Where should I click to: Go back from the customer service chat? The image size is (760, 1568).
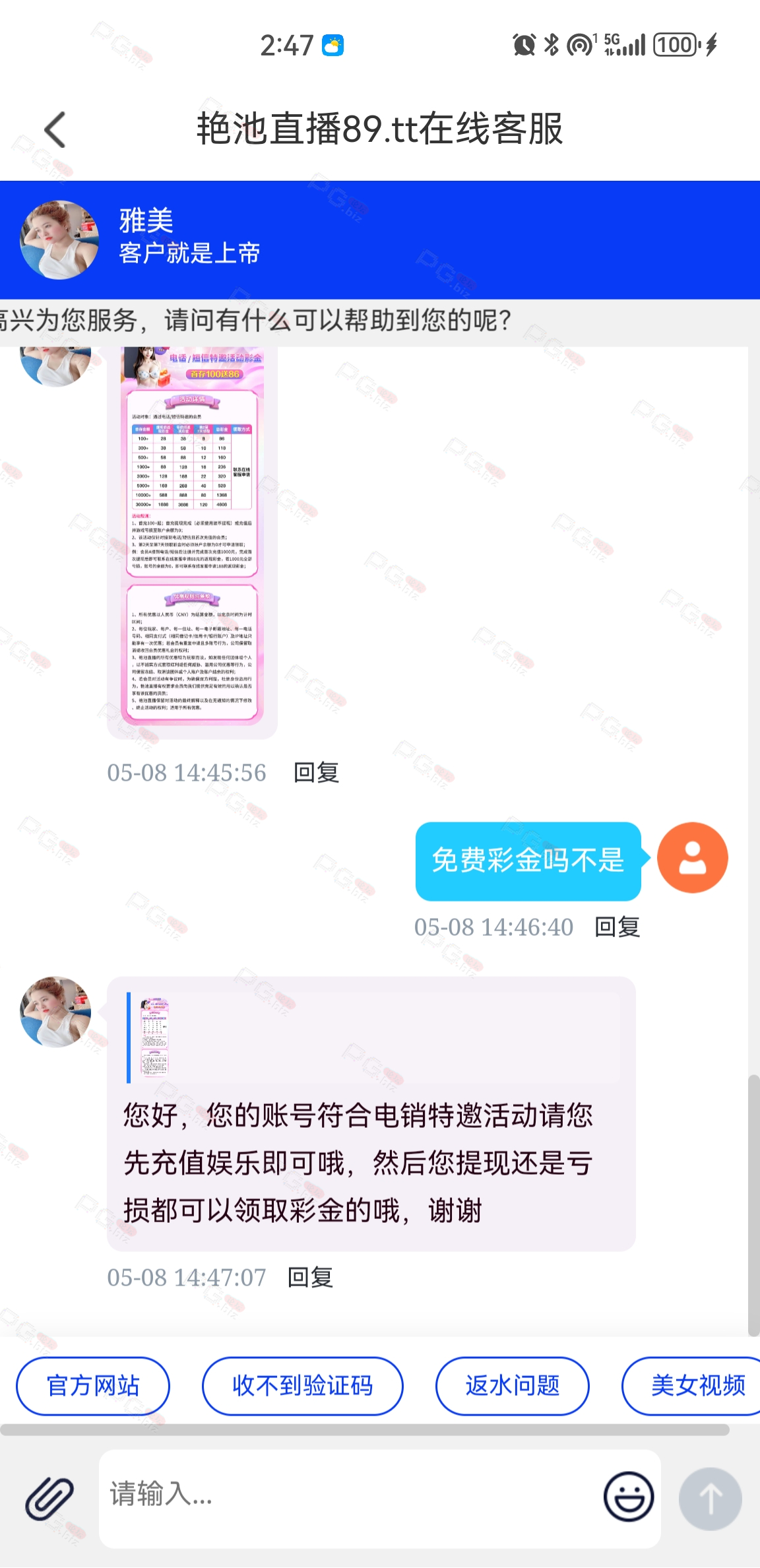coord(55,129)
